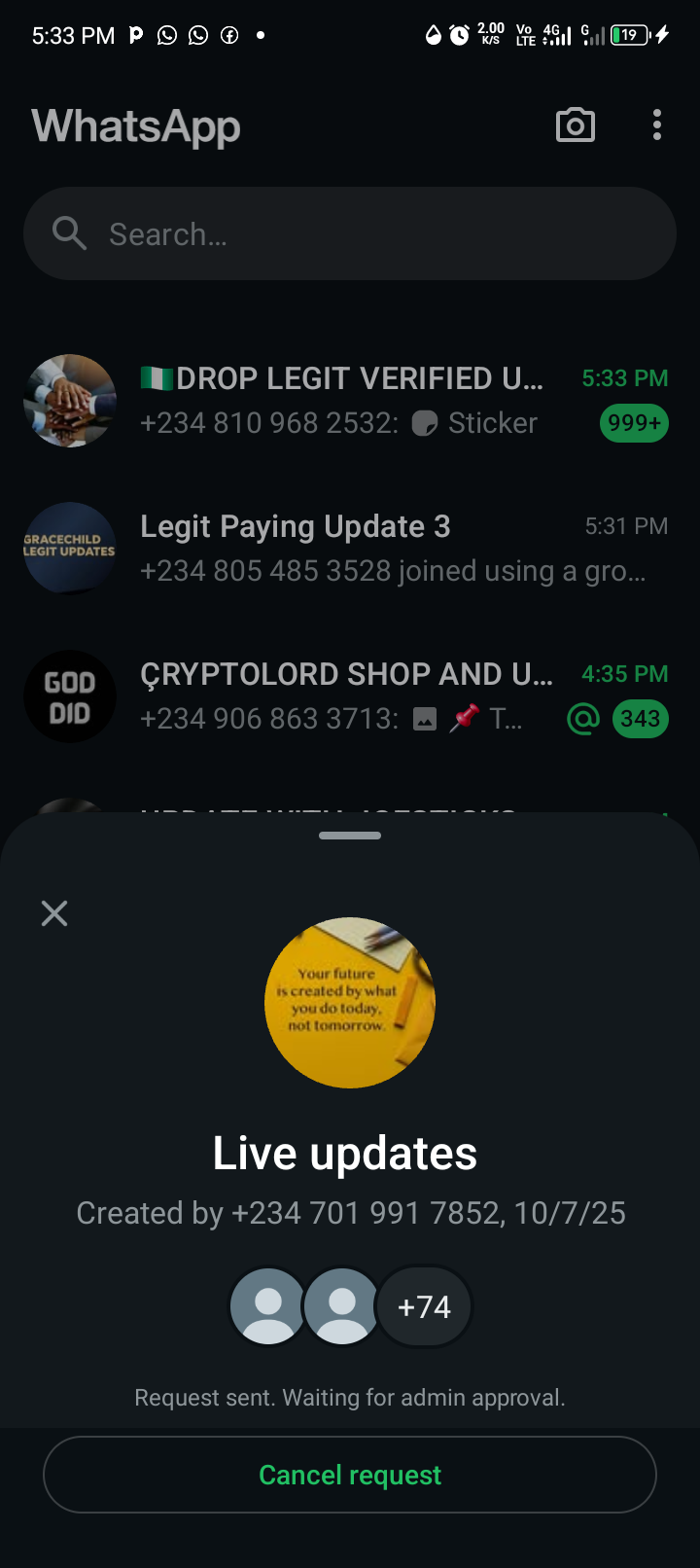Open the camera from the app bar

pos(575,125)
